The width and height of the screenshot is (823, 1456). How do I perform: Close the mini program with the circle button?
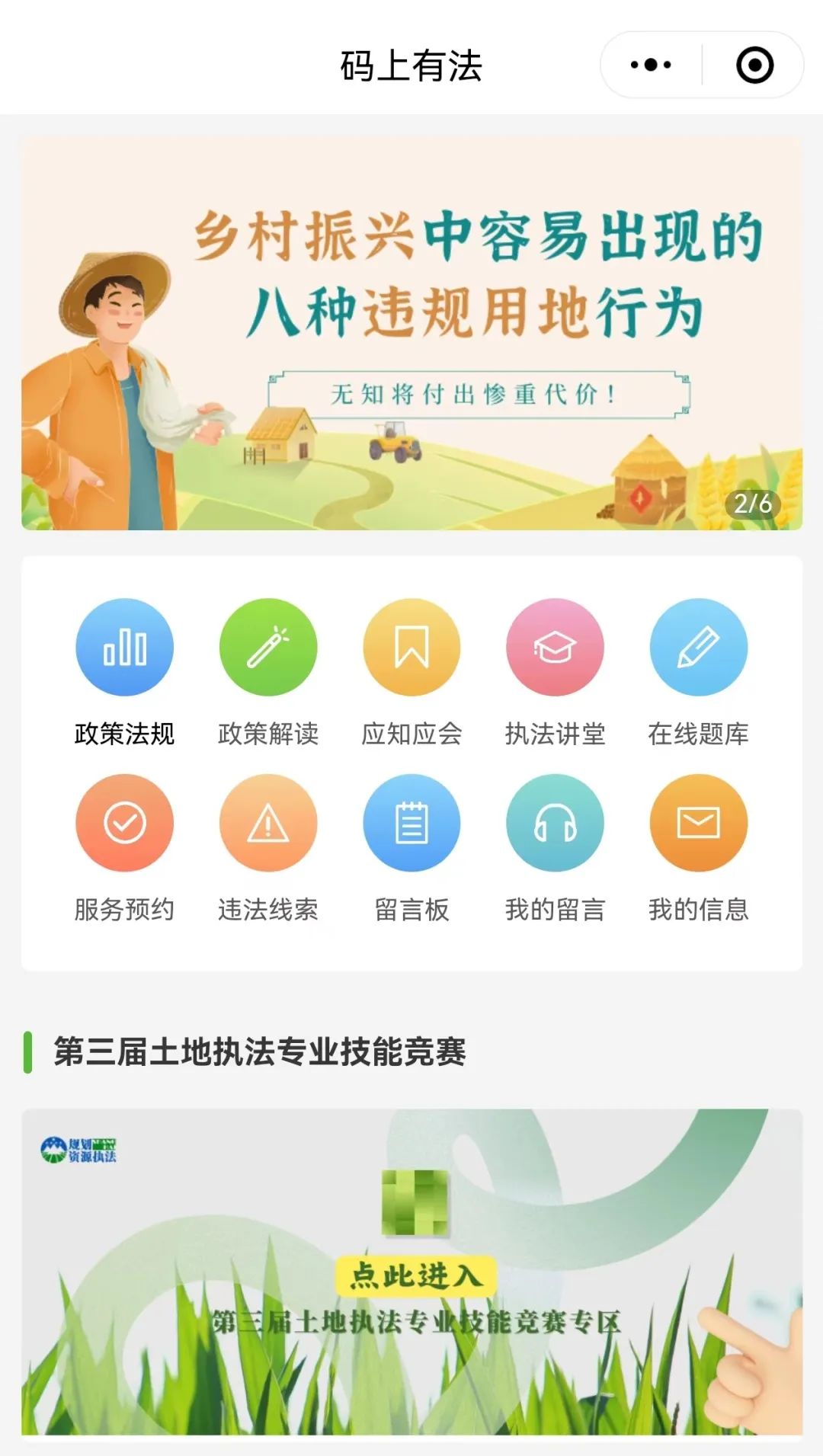click(x=754, y=66)
